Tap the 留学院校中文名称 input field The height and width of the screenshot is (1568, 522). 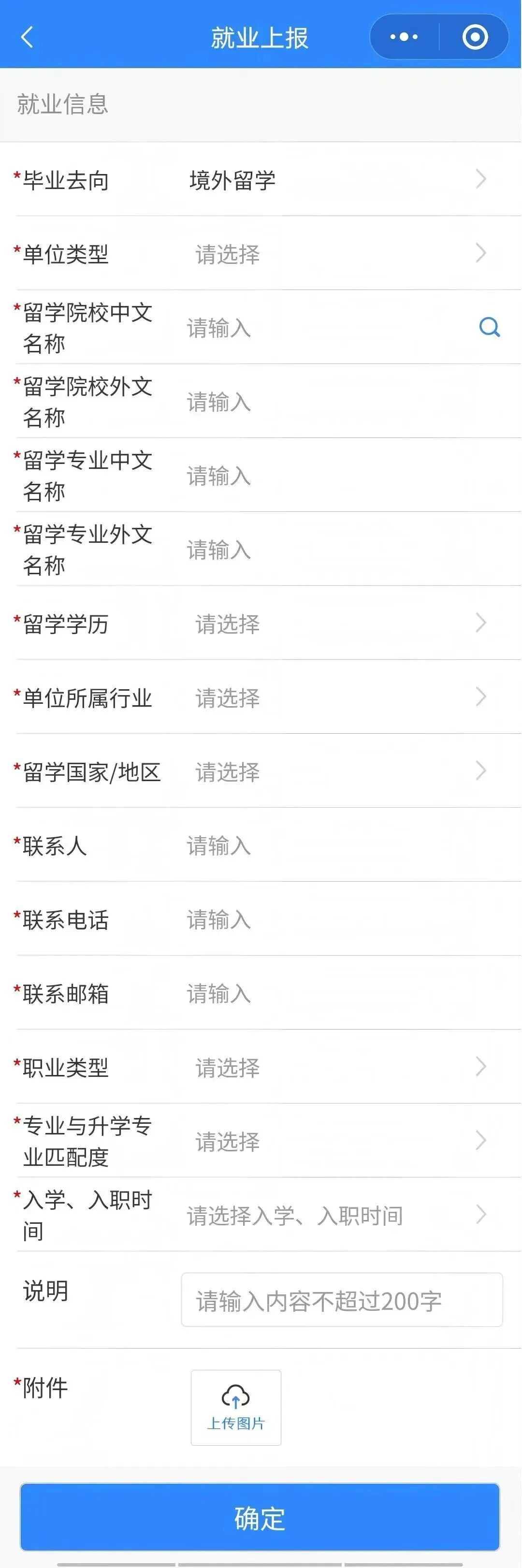coord(322,328)
